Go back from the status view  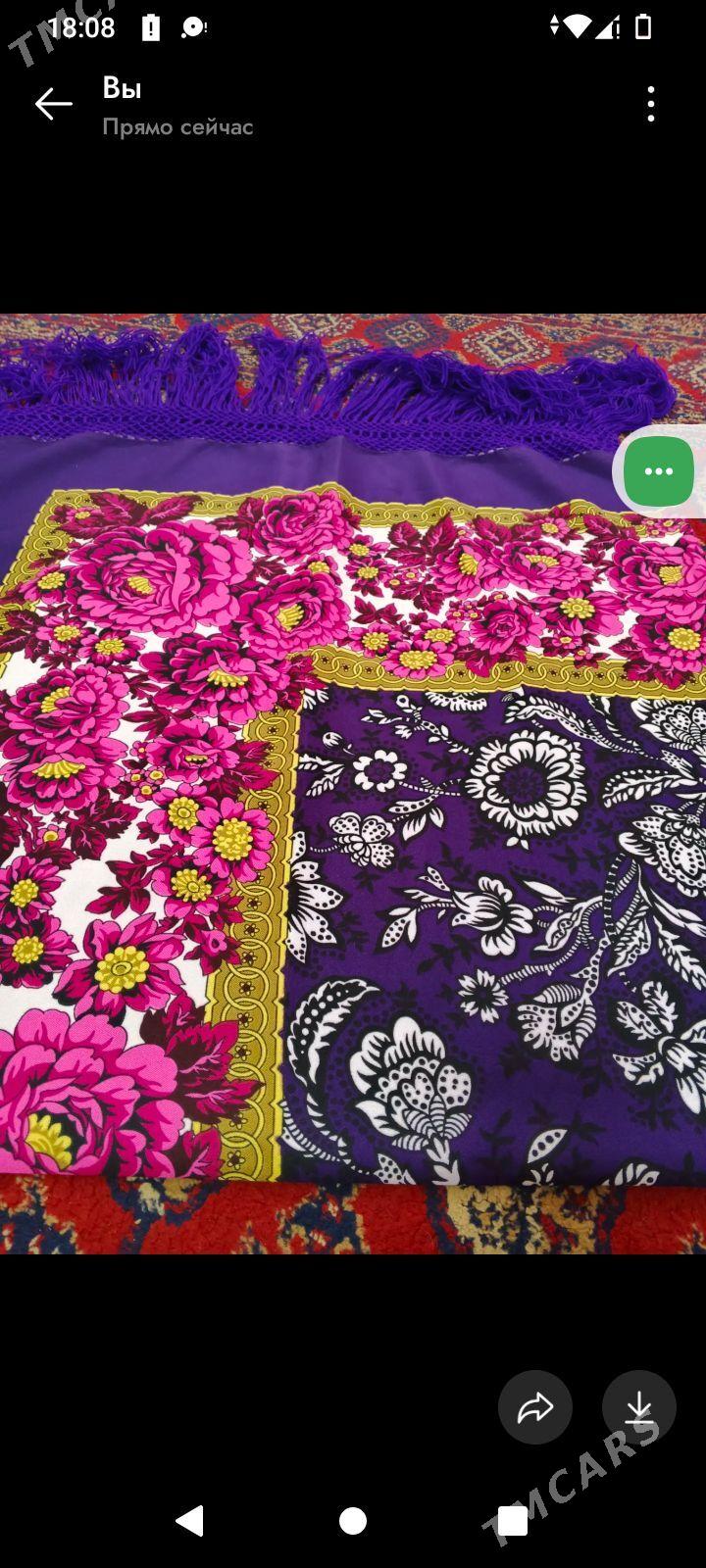click(53, 104)
